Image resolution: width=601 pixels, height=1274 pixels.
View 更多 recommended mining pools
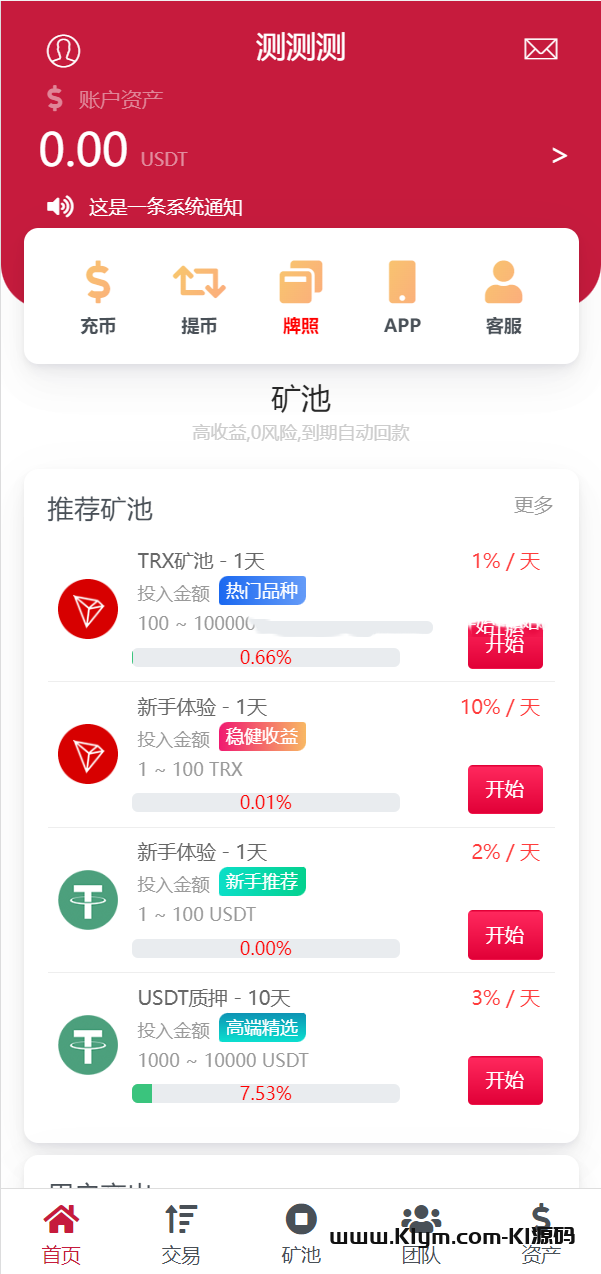coord(533,505)
